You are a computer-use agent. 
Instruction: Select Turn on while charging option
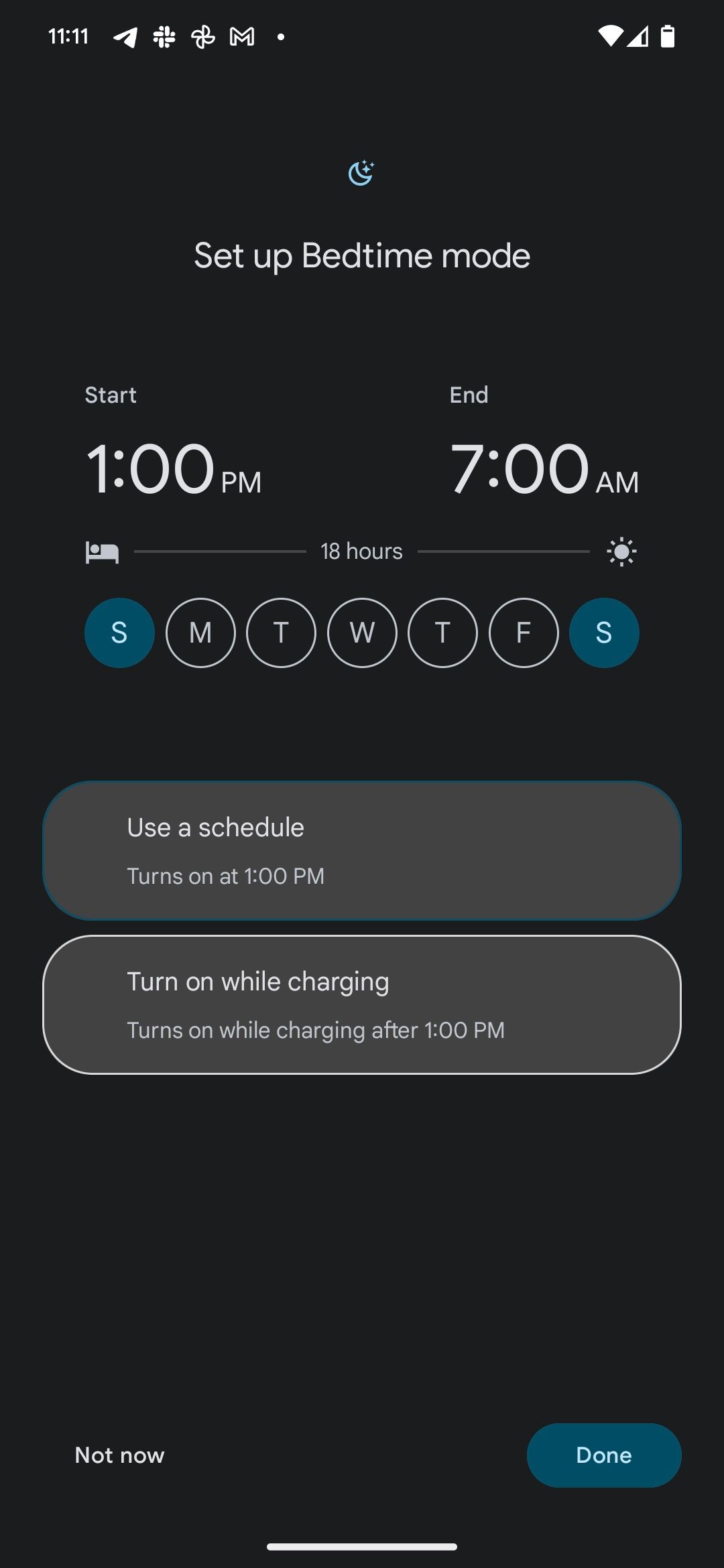pos(362,1004)
